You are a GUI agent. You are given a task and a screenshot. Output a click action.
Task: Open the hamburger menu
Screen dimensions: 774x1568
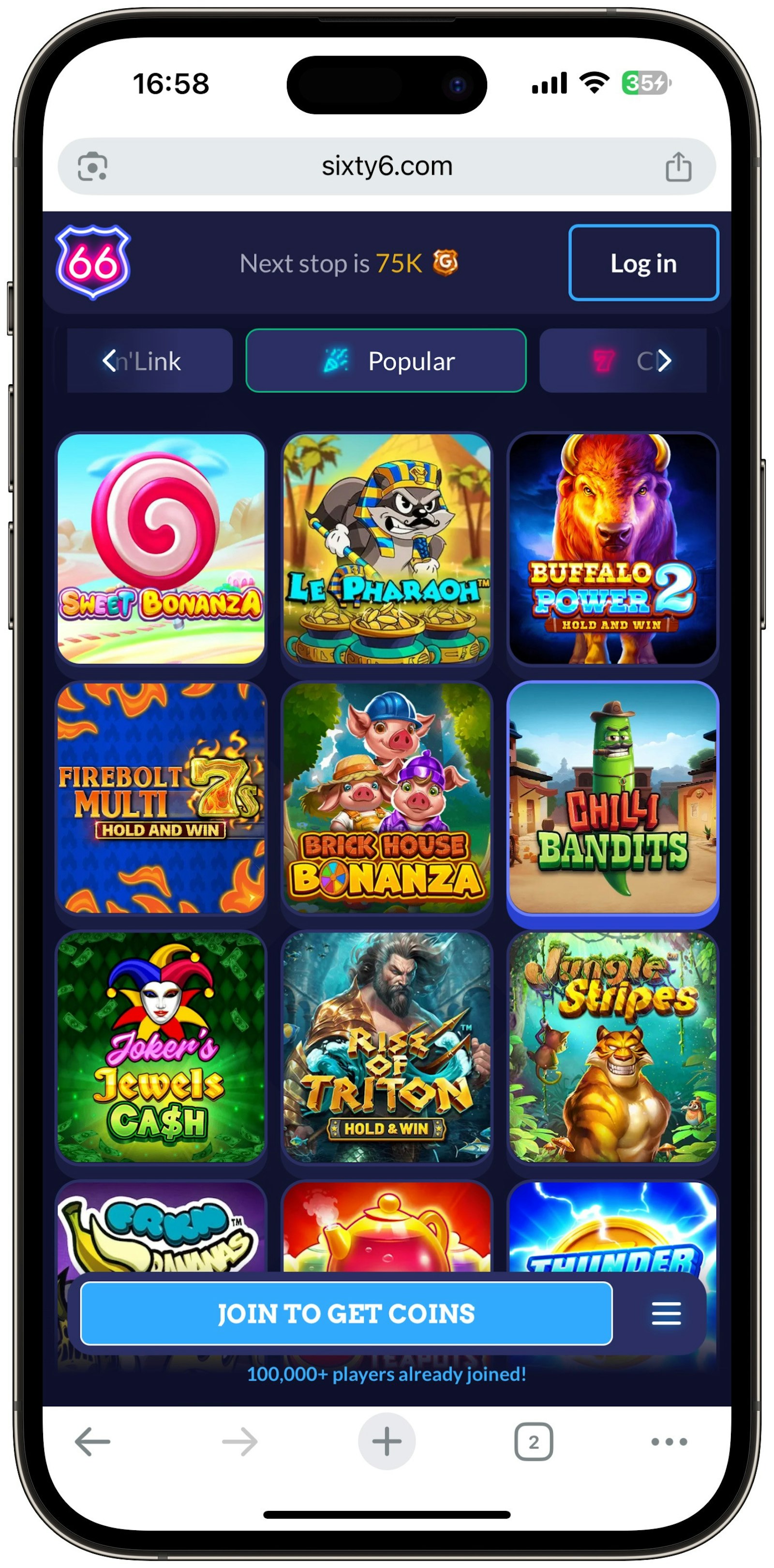point(666,1313)
